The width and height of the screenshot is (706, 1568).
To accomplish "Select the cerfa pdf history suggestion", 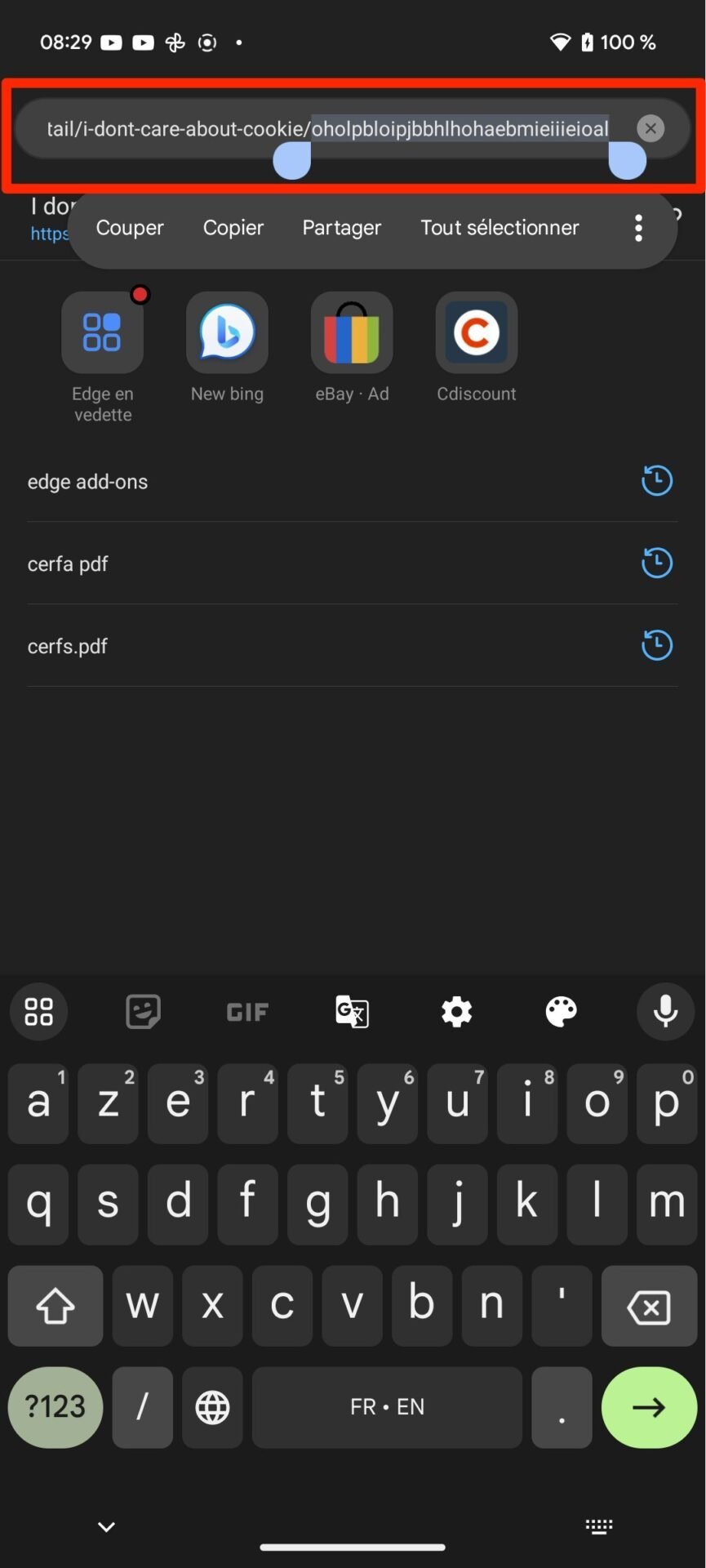I will (x=353, y=563).
